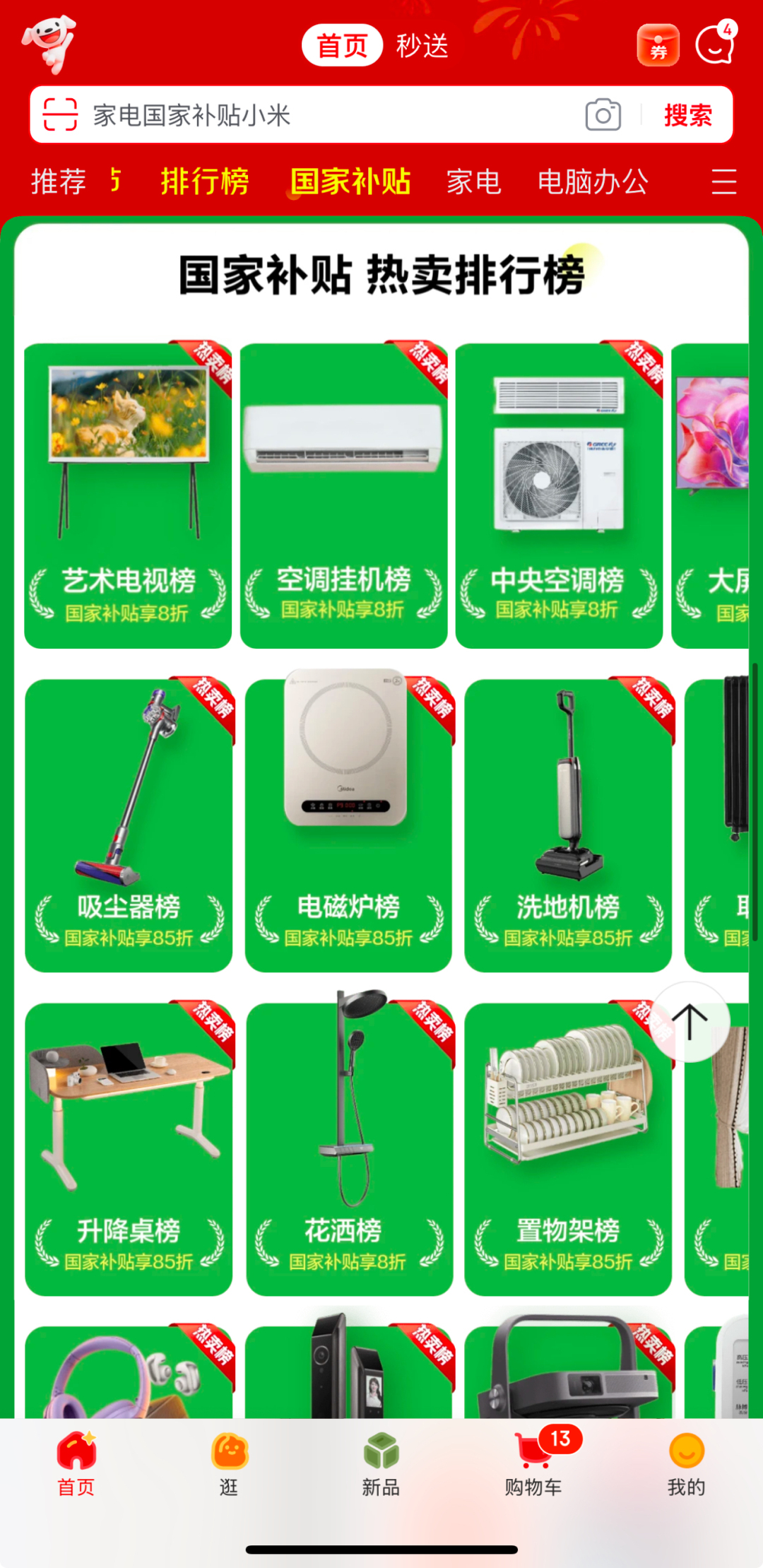Switch to the 秒送 tab

[422, 46]
